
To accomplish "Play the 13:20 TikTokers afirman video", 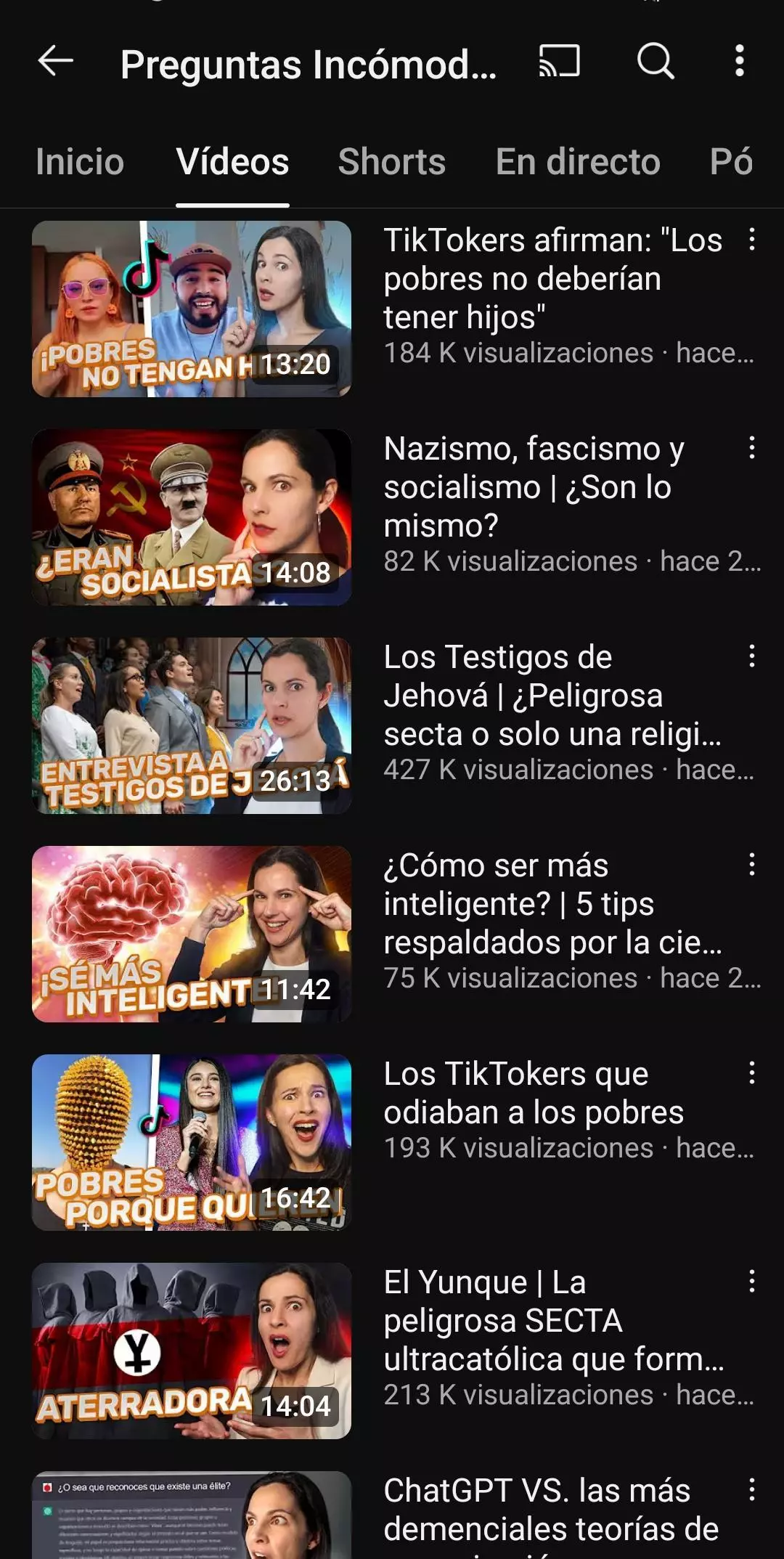I will pos(192,309).
